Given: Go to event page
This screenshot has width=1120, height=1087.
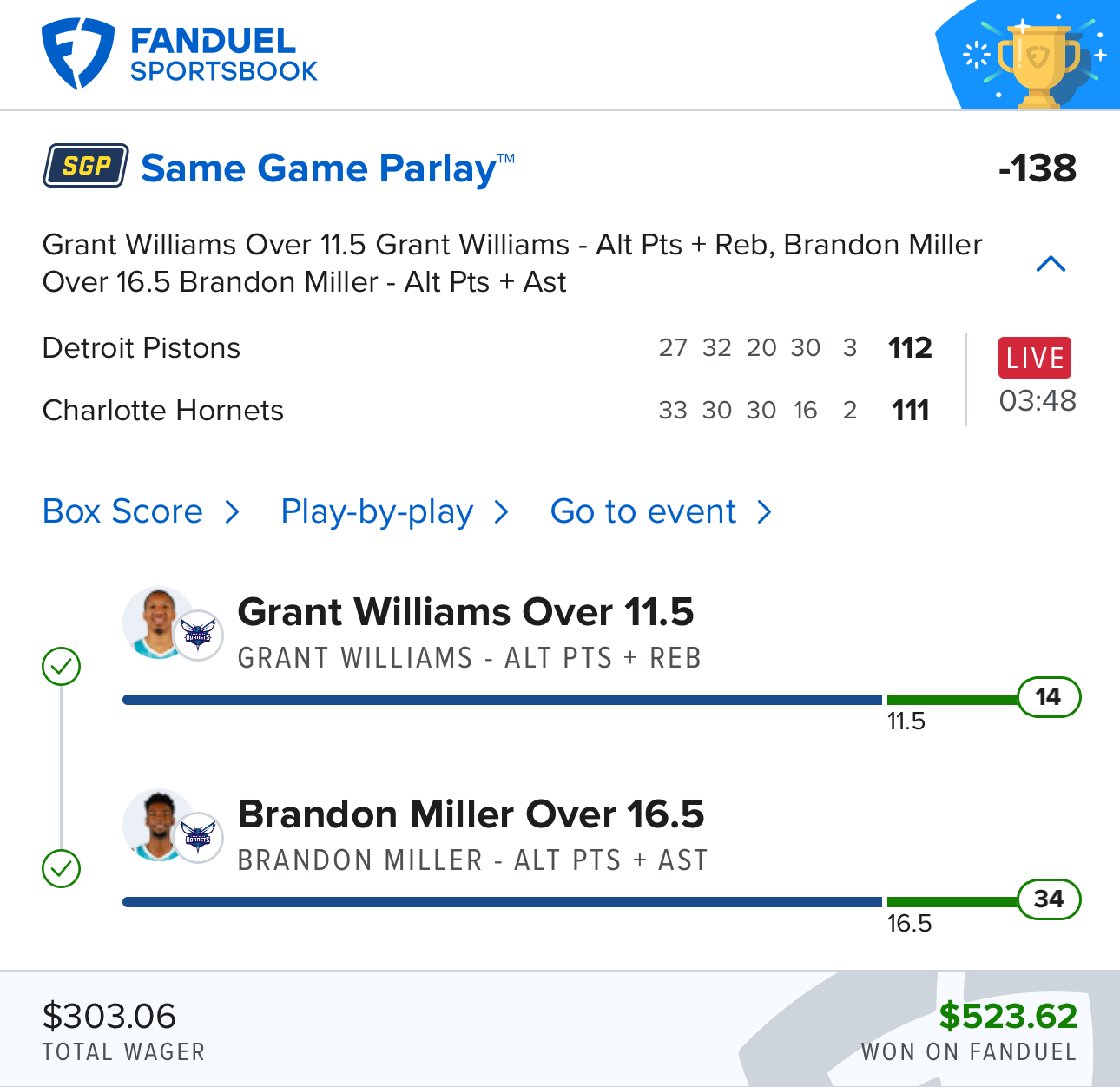Looking at the screenshot, I should pyautogui.click(x=660, y=511).
